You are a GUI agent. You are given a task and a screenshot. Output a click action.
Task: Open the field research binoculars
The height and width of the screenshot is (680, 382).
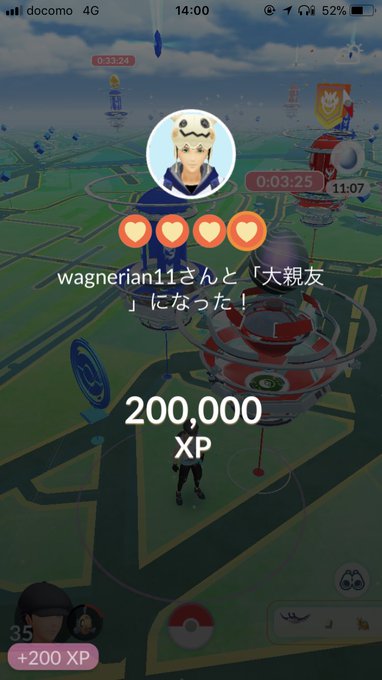pyautogui.click(x=352, y=580)
